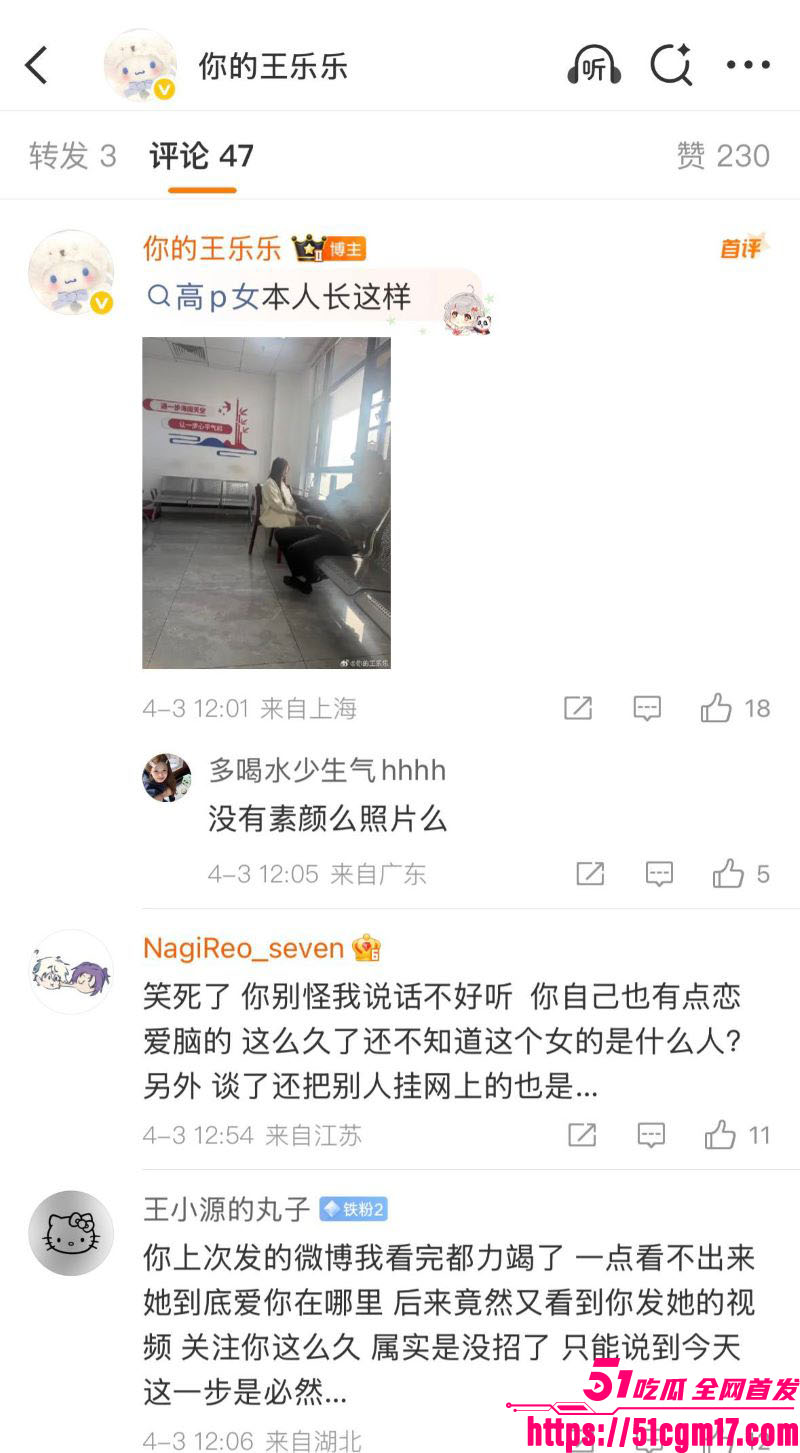Like 多喝水少生气hhhh's comment
800x1453 pixels.
pyautogui.click(x=727, y=873)
